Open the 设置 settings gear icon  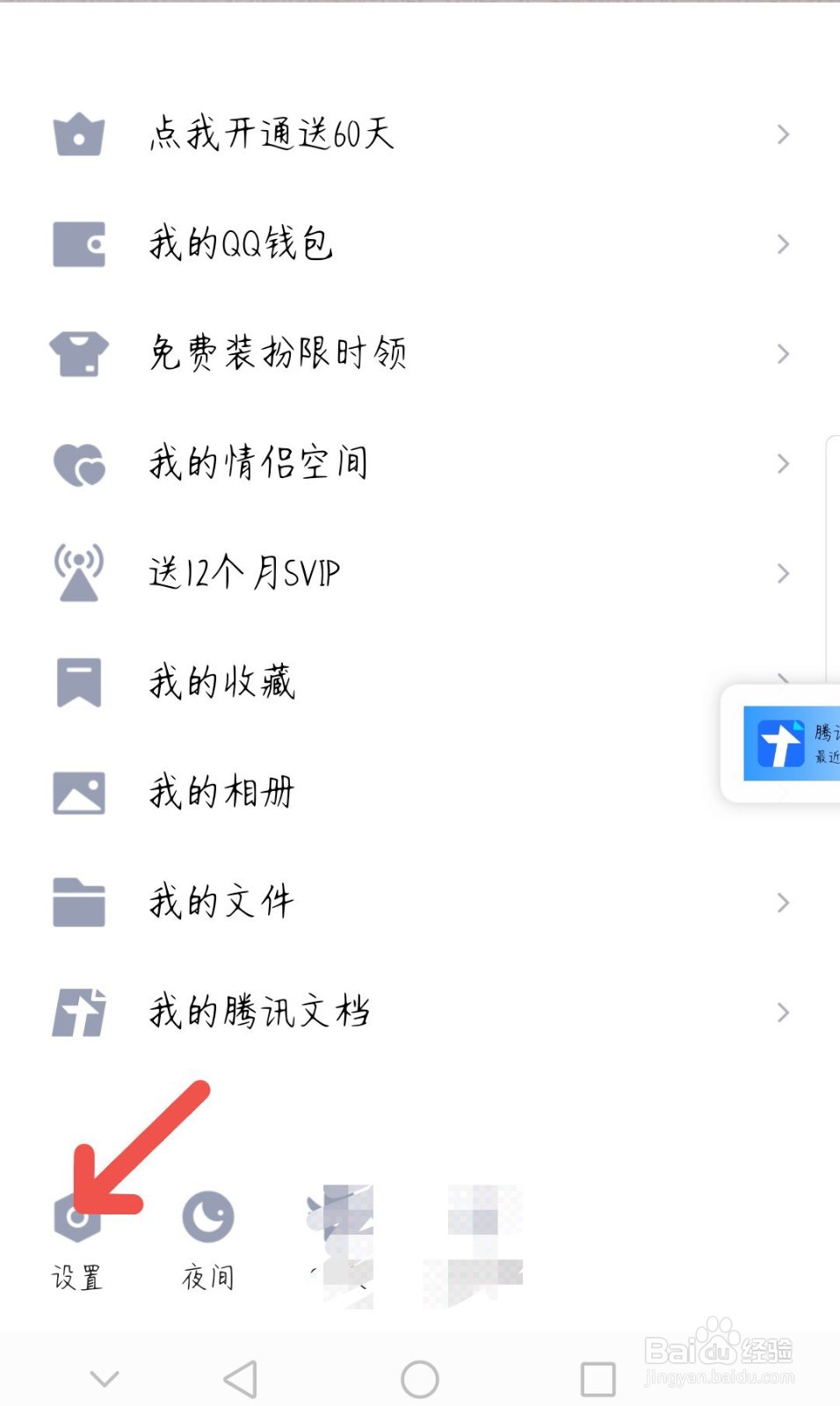coord(79,1219)
